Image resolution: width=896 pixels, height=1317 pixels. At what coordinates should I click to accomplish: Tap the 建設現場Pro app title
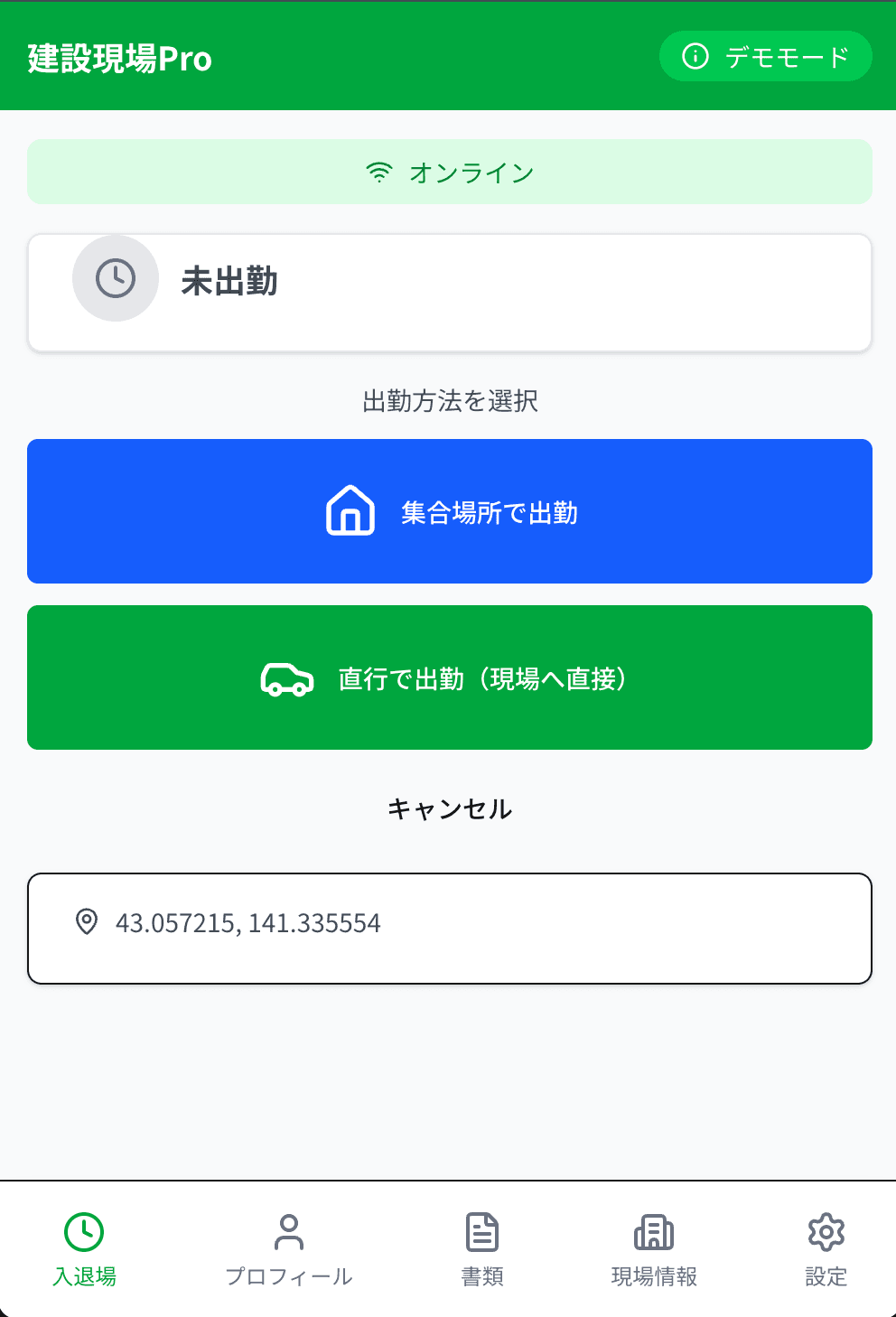[118, 59]
